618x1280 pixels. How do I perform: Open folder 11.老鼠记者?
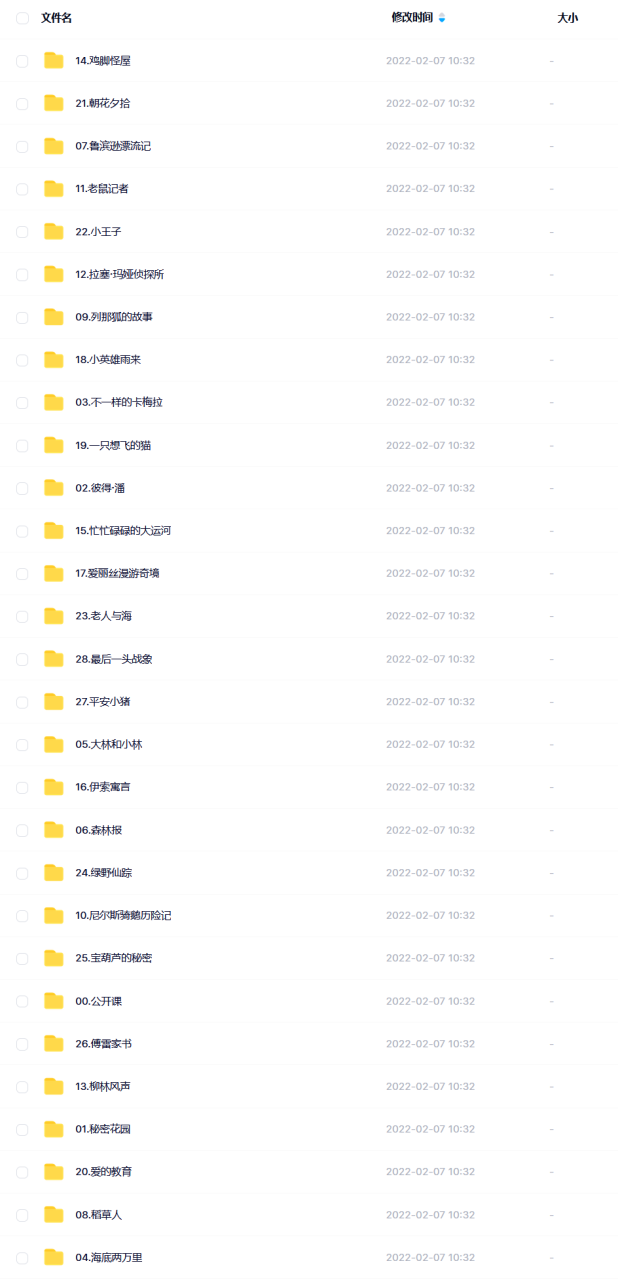pyautogui.click(x=101, y=189)
